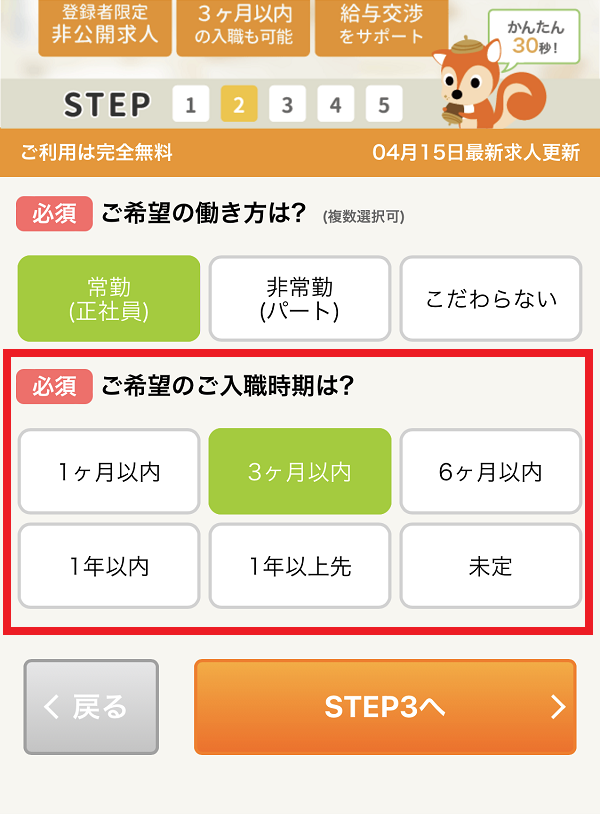
Task: Select 非常勤 (パート) work style
Action: click(x=300, y=299)
